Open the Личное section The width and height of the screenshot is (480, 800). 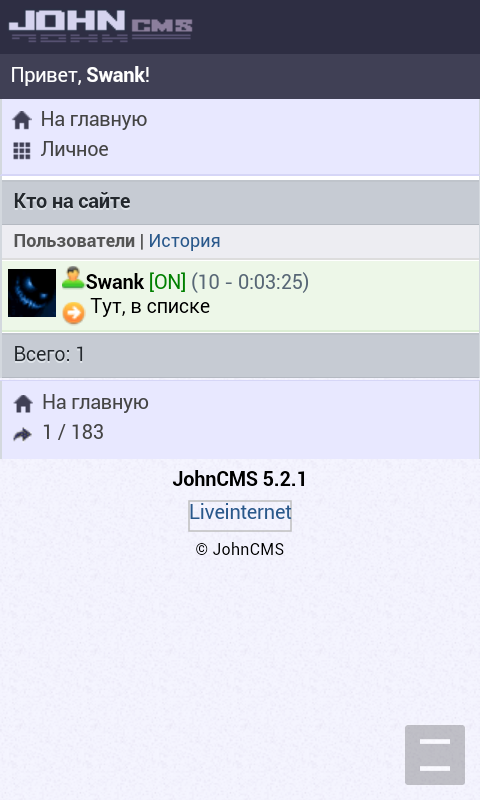pos(74,149)
